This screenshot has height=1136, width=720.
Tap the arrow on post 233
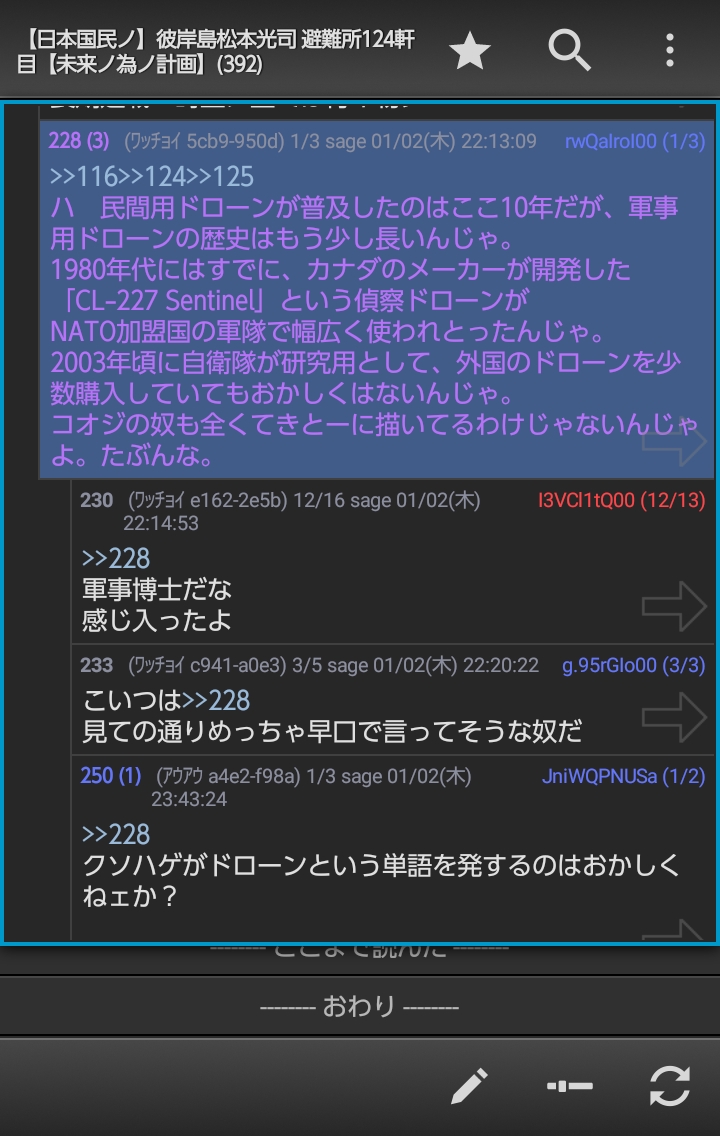[x=674, y=715]
